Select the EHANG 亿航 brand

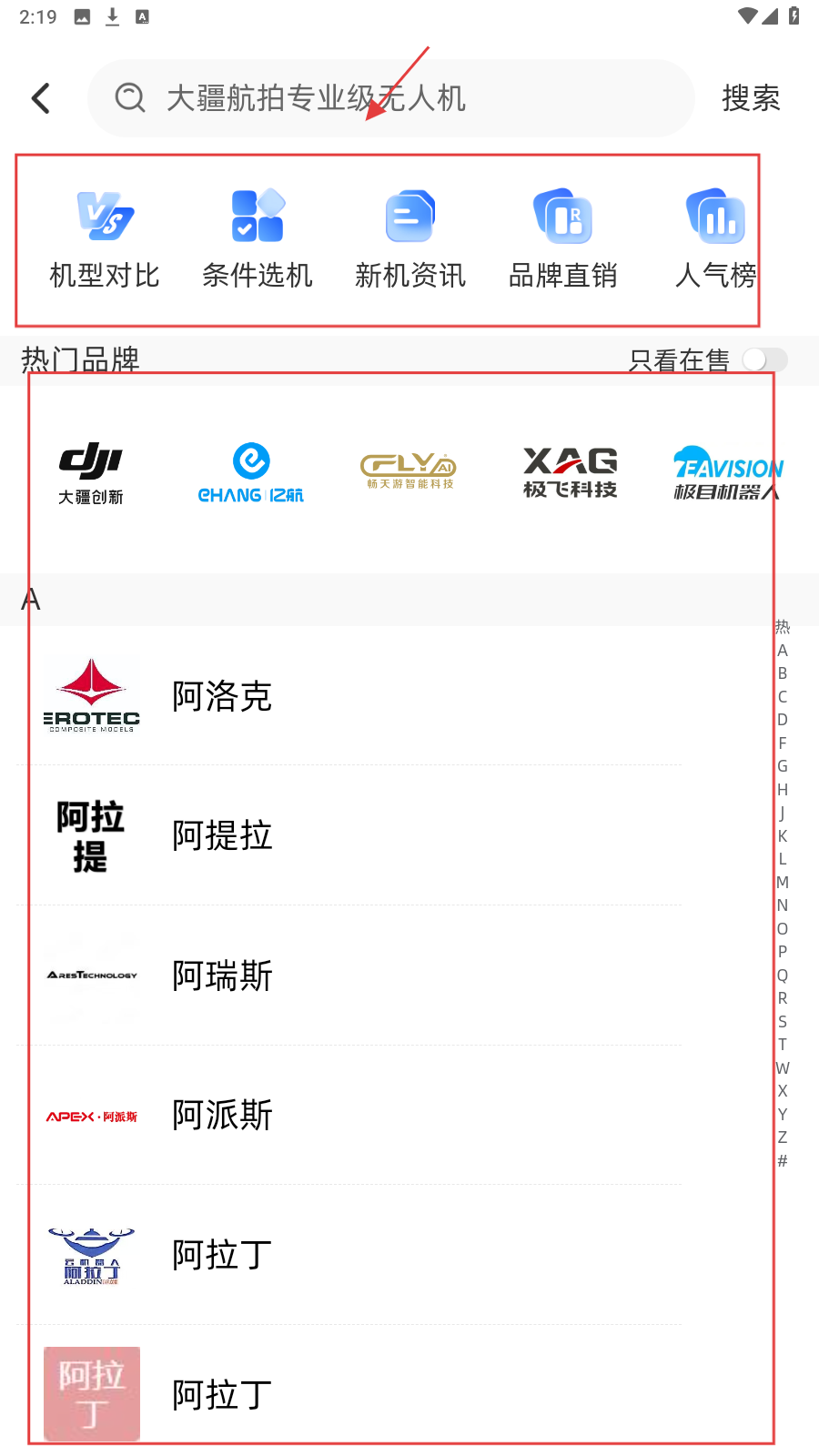251,473
